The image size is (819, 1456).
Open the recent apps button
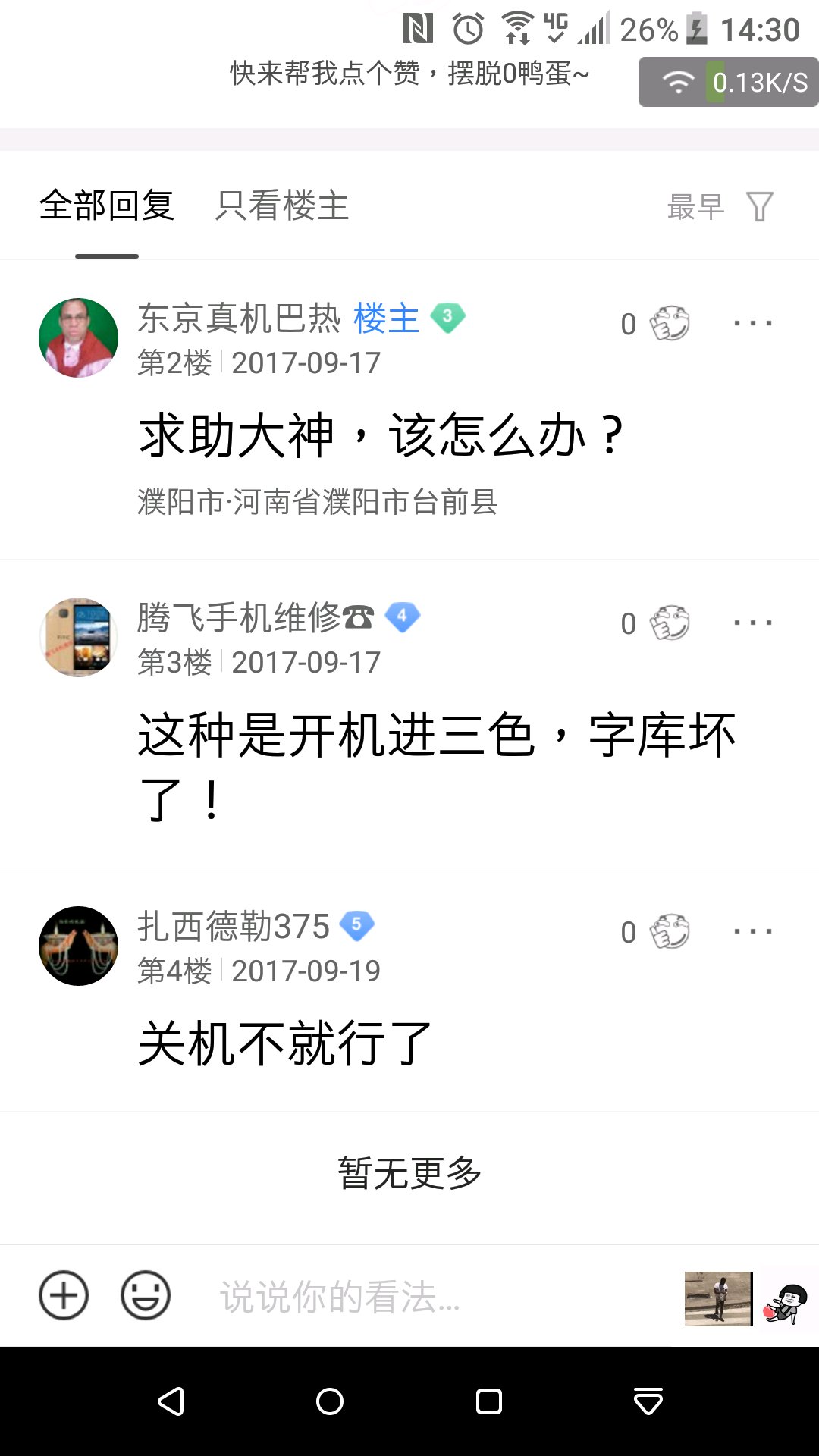coord(489,1401)
